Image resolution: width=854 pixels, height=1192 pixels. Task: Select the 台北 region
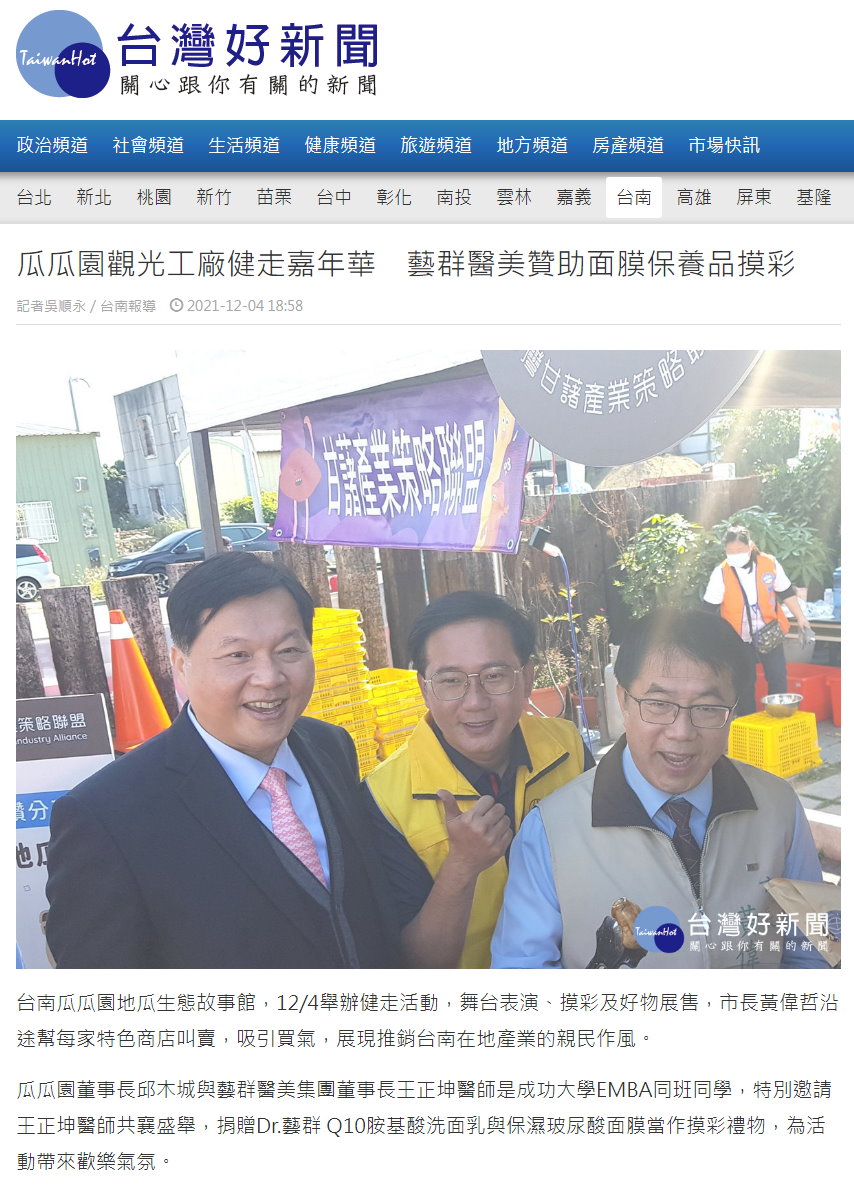tap(34, 198)
